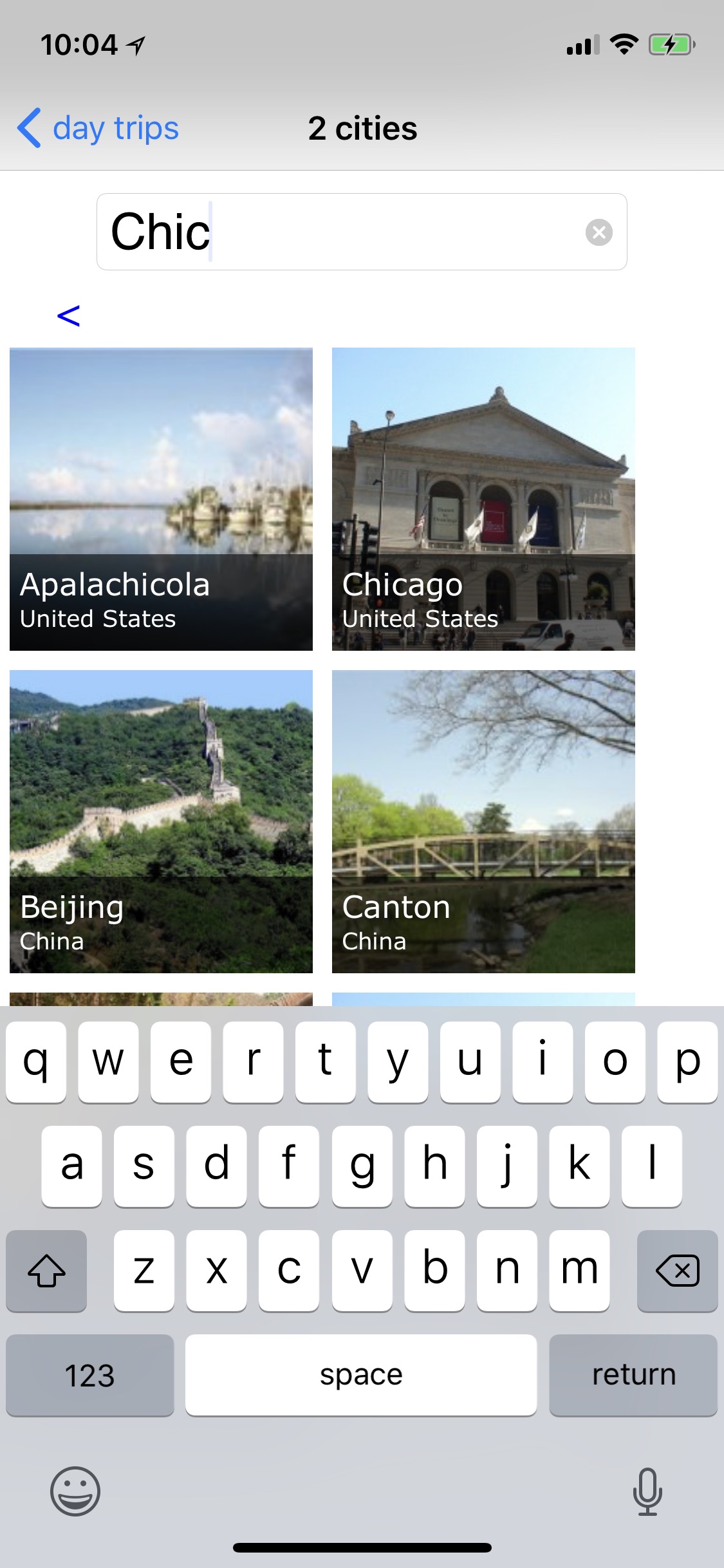Clear the search text field

[x=599, y=232]
